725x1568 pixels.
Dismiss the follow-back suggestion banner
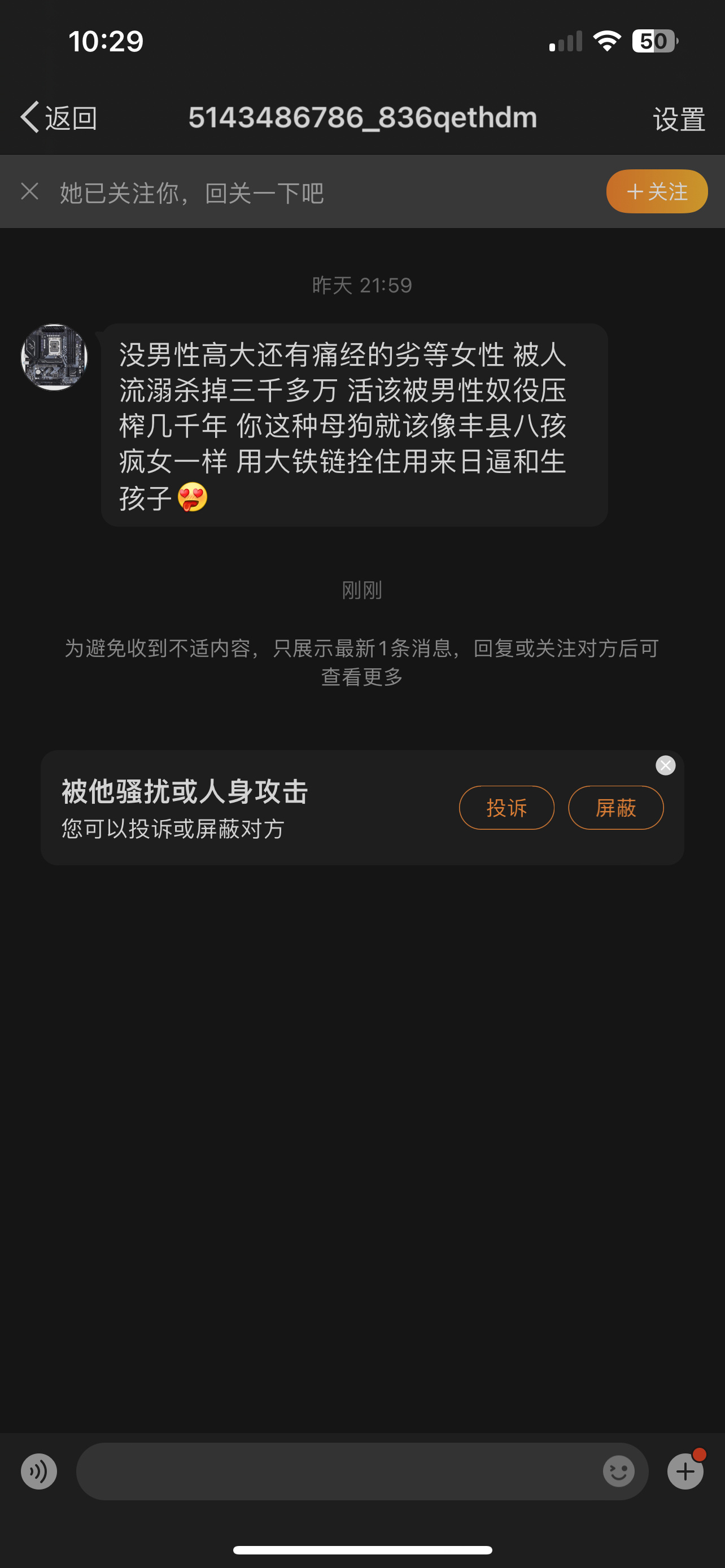tap(30, 192)
